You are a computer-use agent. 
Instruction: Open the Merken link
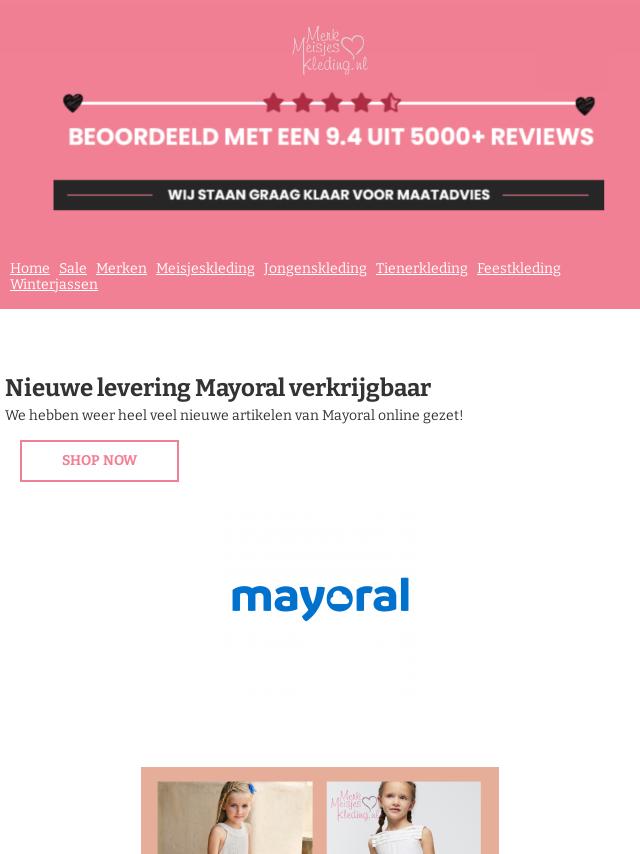point(121,268)
